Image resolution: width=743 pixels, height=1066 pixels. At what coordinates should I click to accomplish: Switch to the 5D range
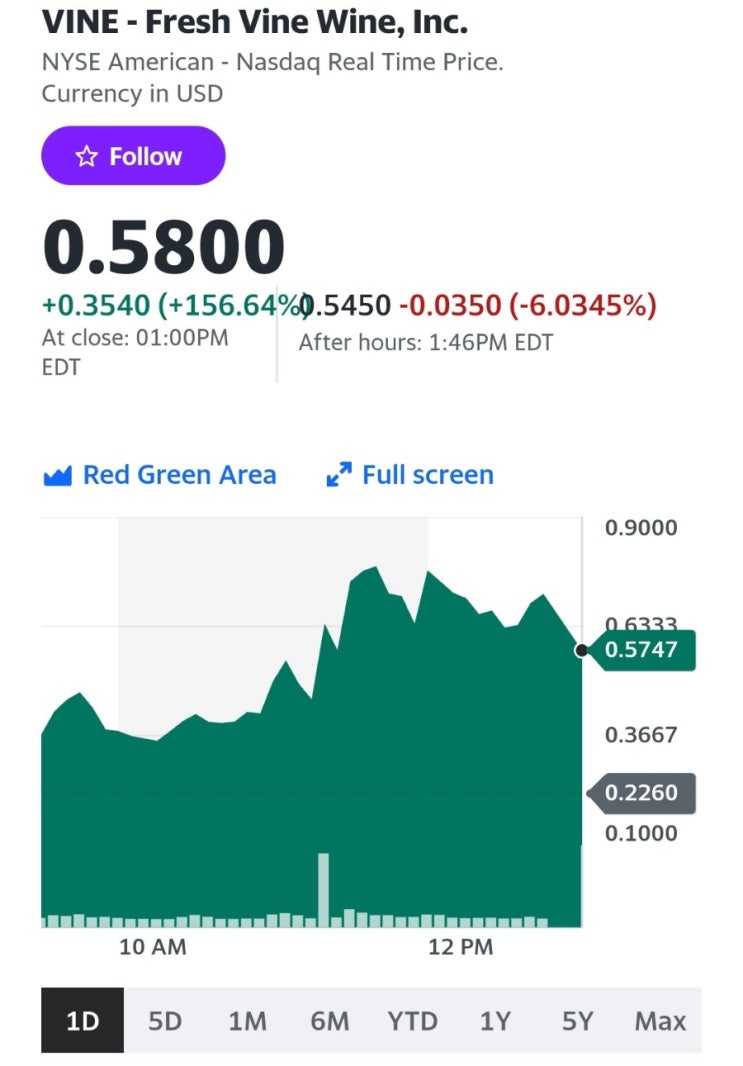pyautogui.click(x=165, y=1021)
